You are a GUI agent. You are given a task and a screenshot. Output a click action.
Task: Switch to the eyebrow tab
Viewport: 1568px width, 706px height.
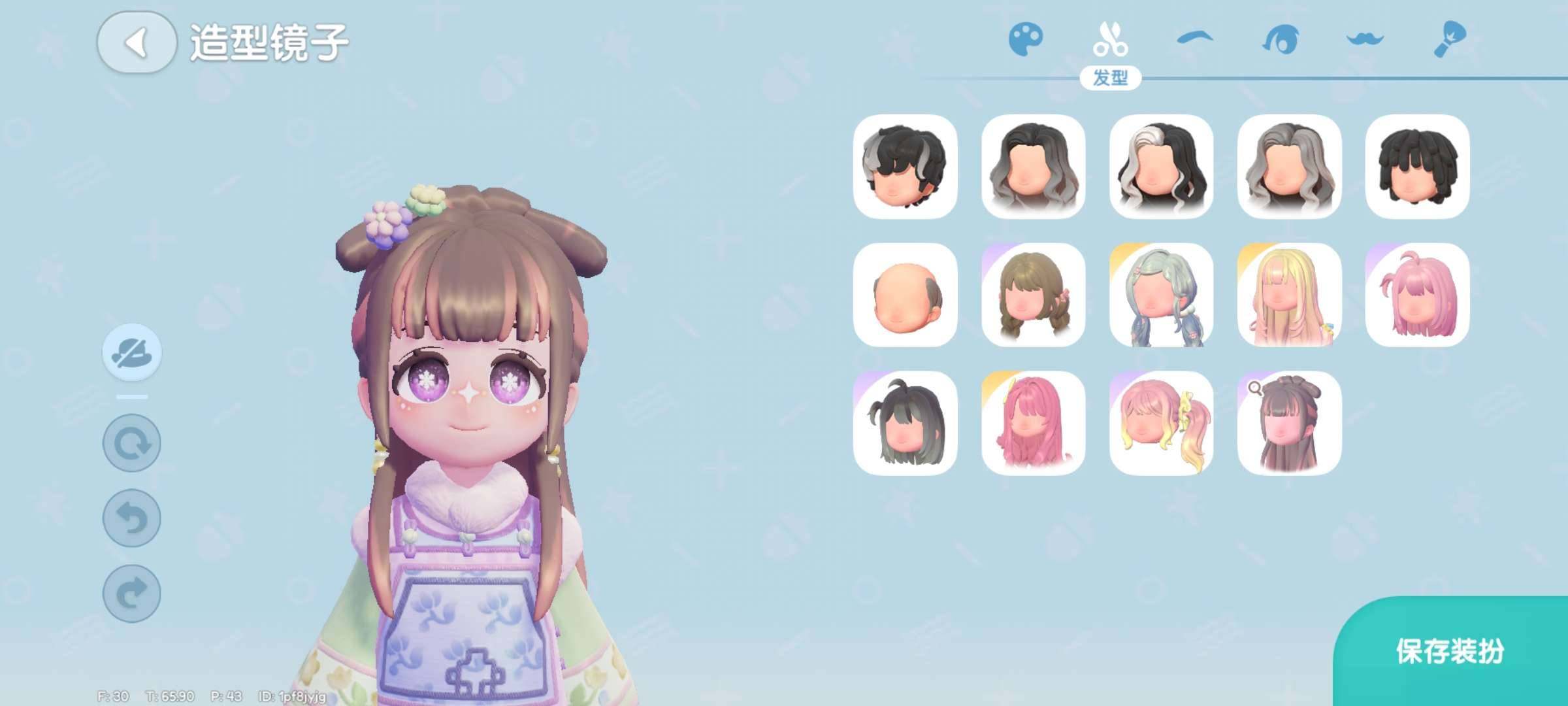(1195, 39)
